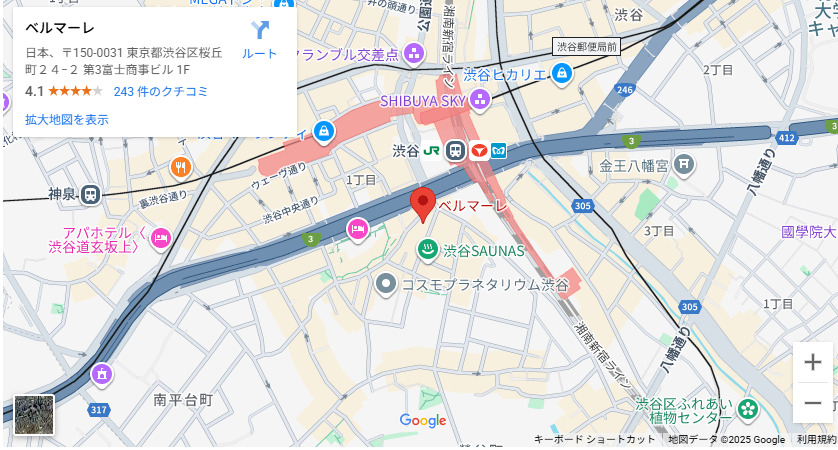Switch to satellite imagery view
This screenshot has height=450, width=838.
tap(34, 414)
